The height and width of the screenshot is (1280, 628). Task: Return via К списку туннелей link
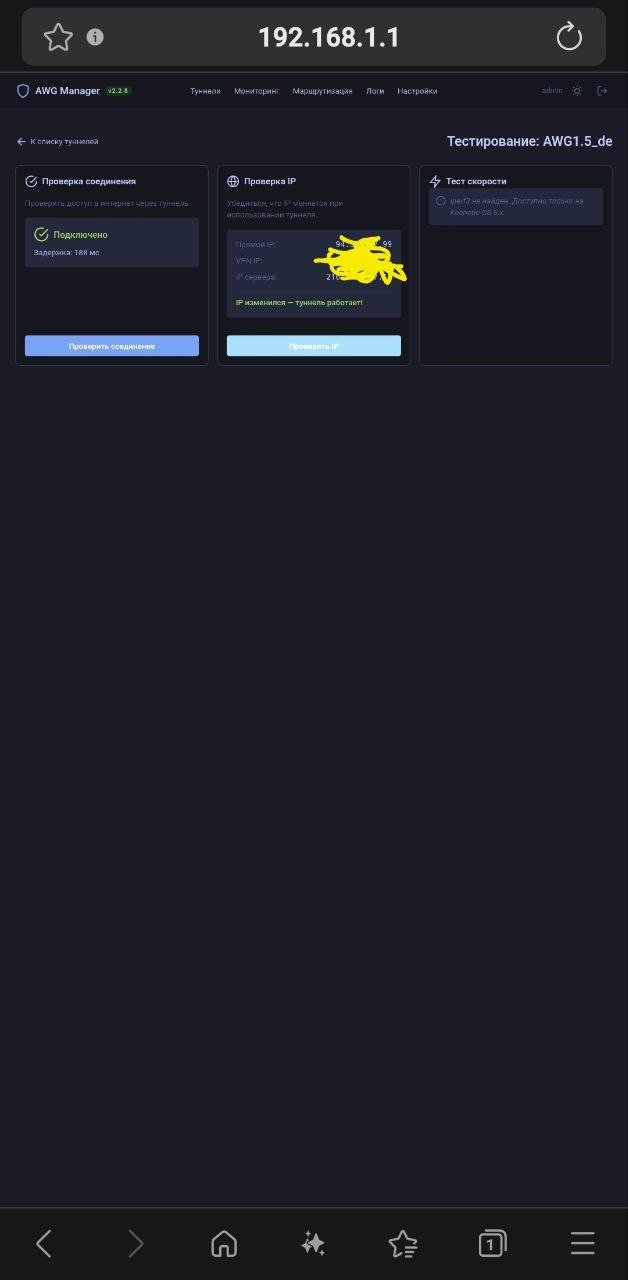tap(58, 142)
